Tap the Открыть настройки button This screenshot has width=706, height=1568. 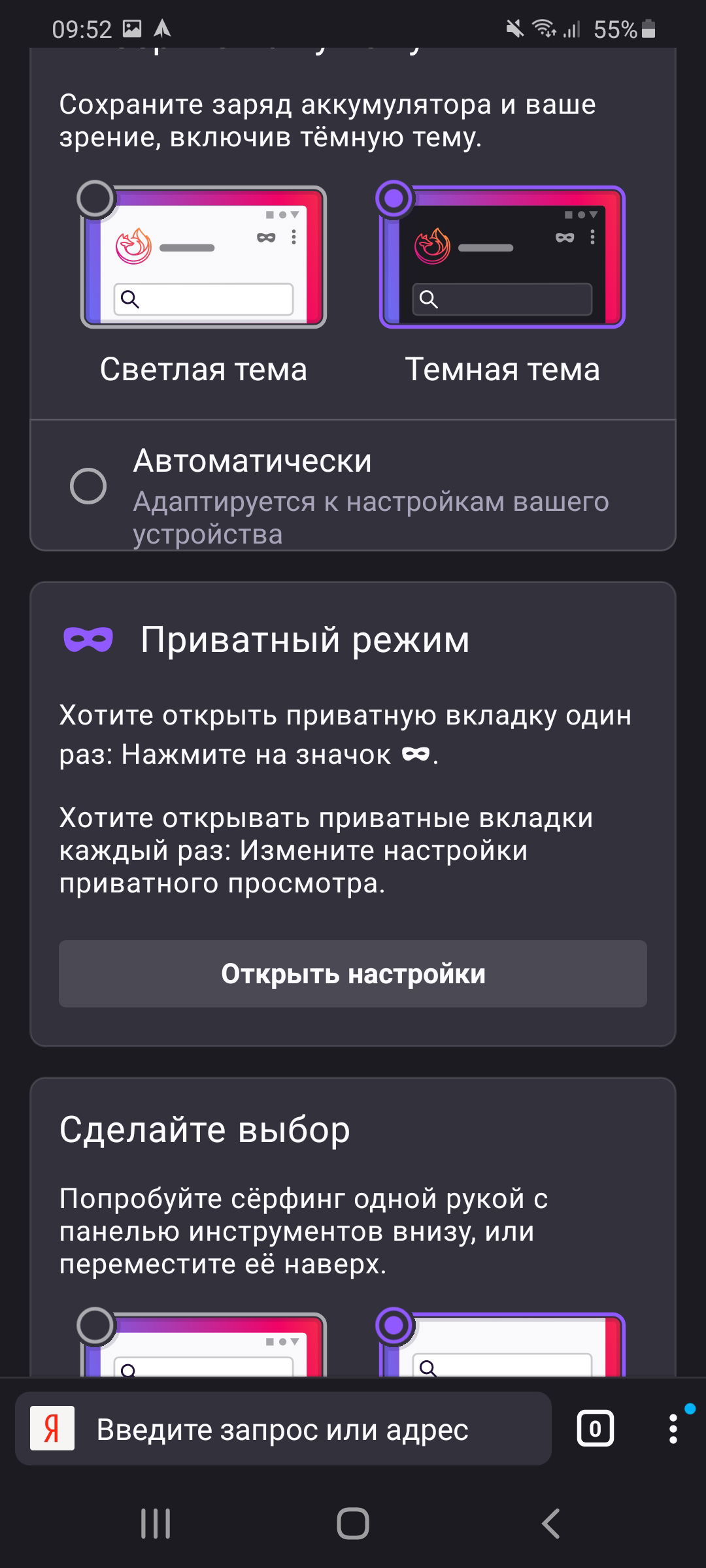pos(353,973)
